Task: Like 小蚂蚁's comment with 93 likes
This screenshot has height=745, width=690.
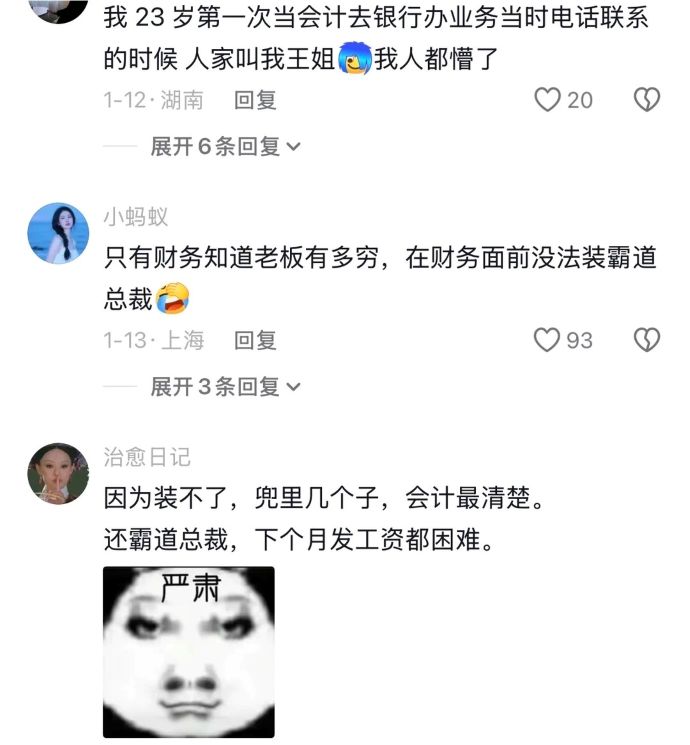Action: click(547, 340)
